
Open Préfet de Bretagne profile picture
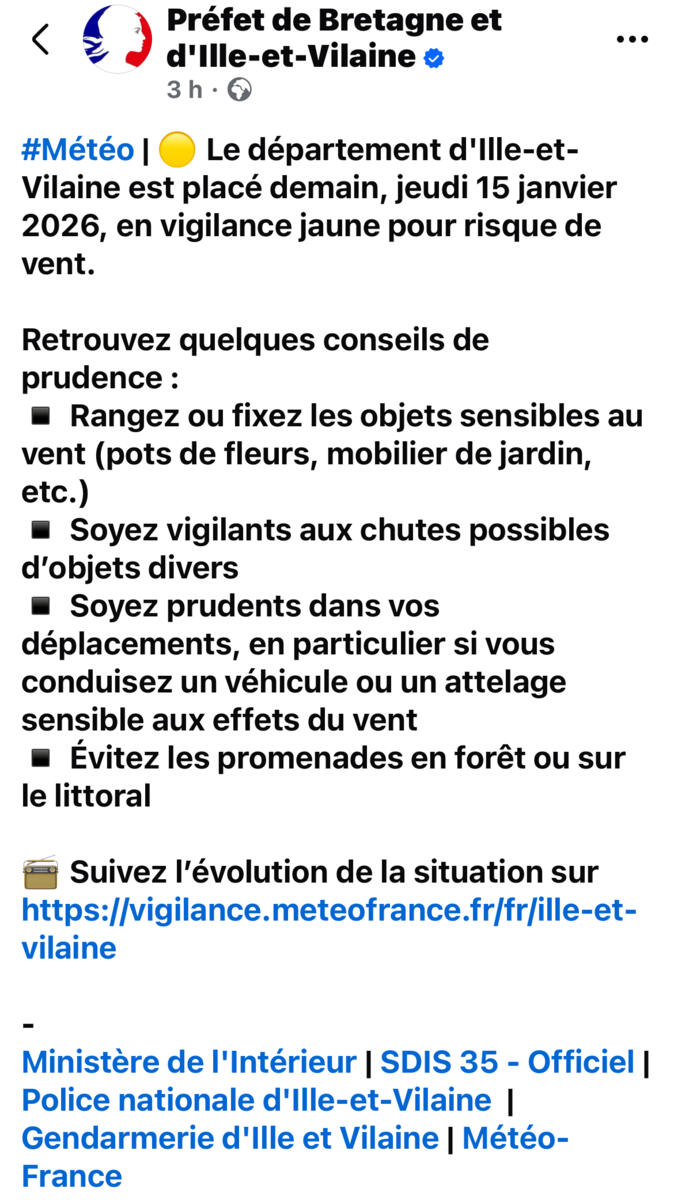tap(116, 40)
